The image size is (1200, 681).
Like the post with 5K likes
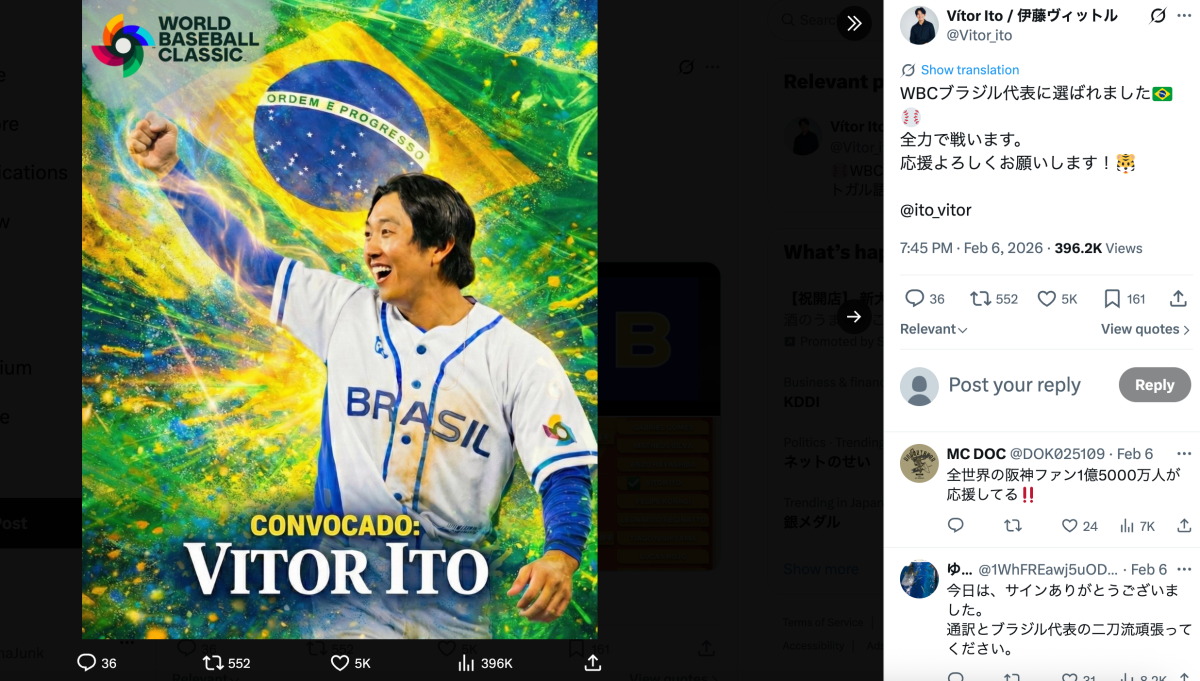click(x=1047, y=299)
